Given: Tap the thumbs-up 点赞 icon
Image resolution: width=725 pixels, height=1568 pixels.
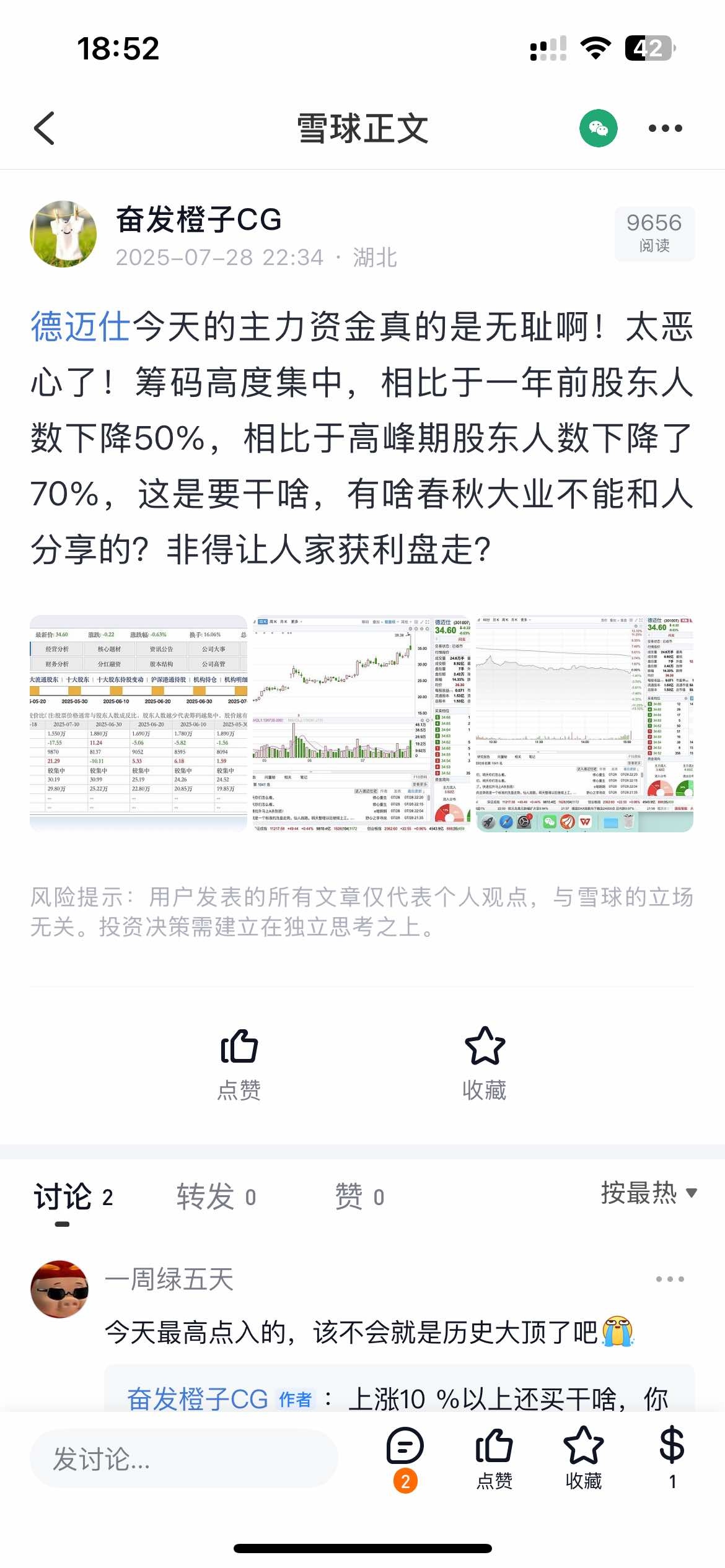Looking at the screenshot, I should coord(239,1048).
